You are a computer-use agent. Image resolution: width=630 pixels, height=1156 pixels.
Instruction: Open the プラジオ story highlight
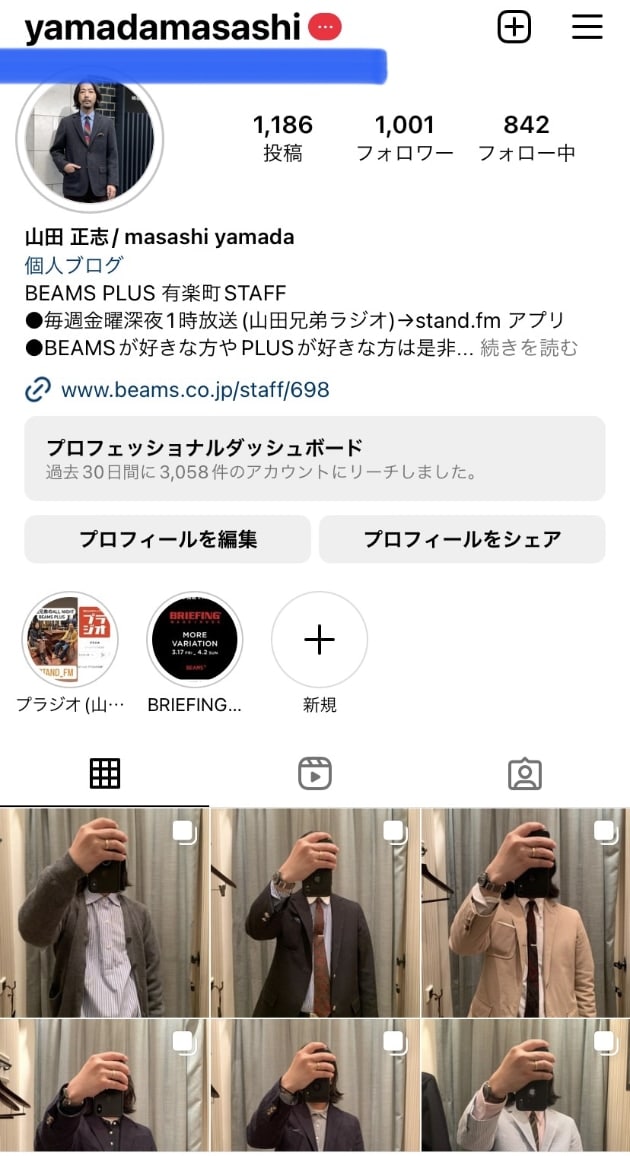[70, 640]
